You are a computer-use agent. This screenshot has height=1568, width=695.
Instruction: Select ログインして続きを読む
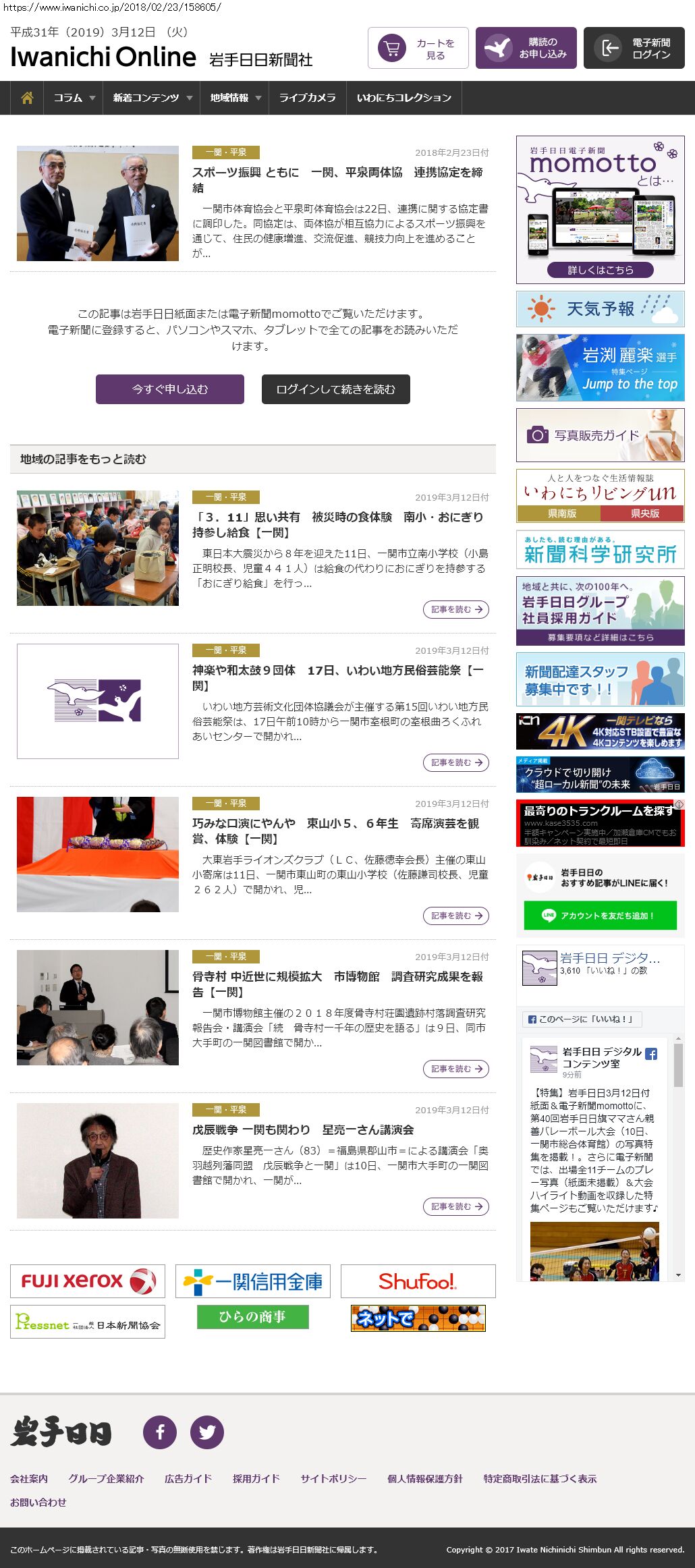click(x=335, y=389)
